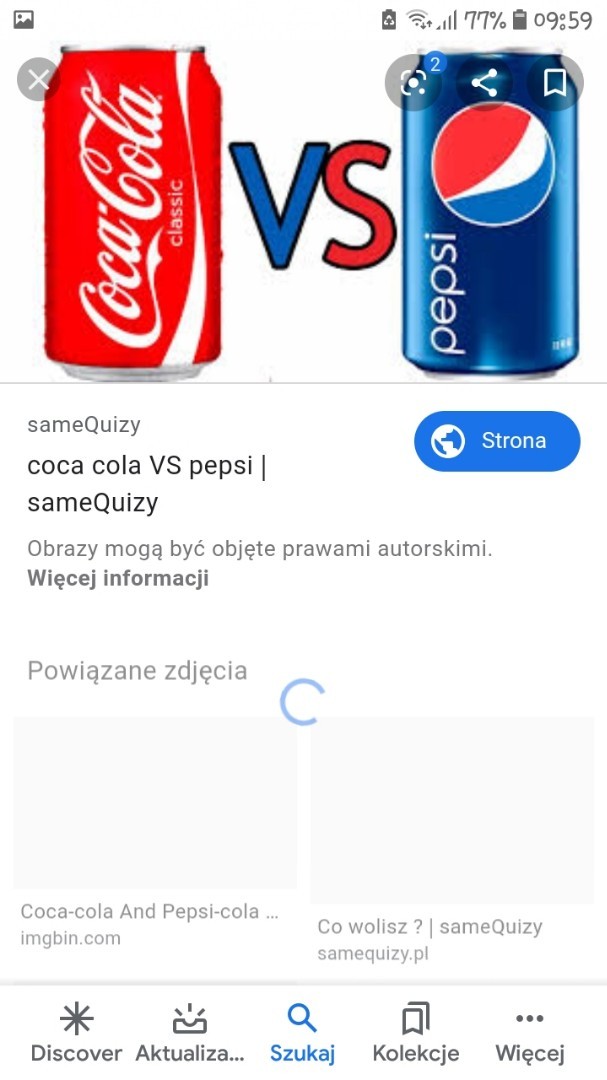This screenshot has width=607, height=1080.
Task: Go to the Aktualizacje tab
Action: tap(189, 1034)
